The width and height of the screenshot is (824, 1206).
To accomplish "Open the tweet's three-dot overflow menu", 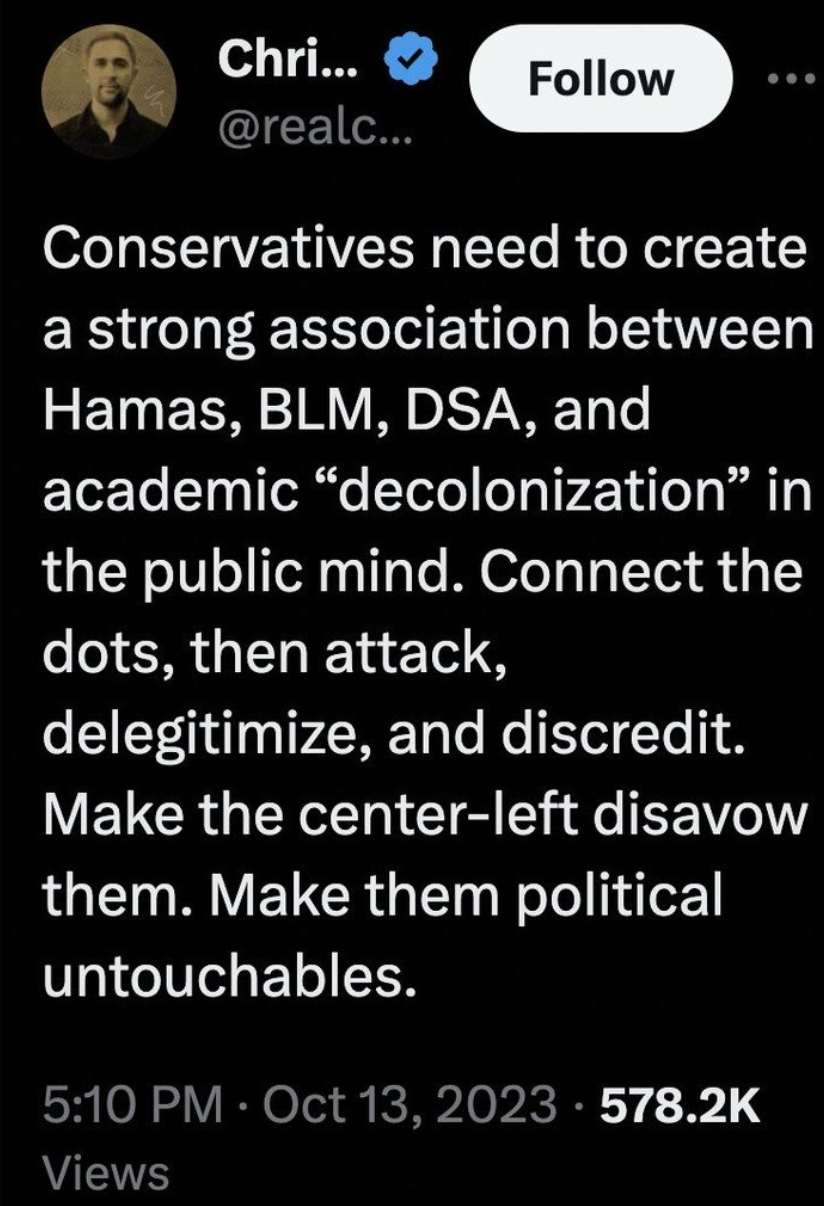I will tap(793, 78).
